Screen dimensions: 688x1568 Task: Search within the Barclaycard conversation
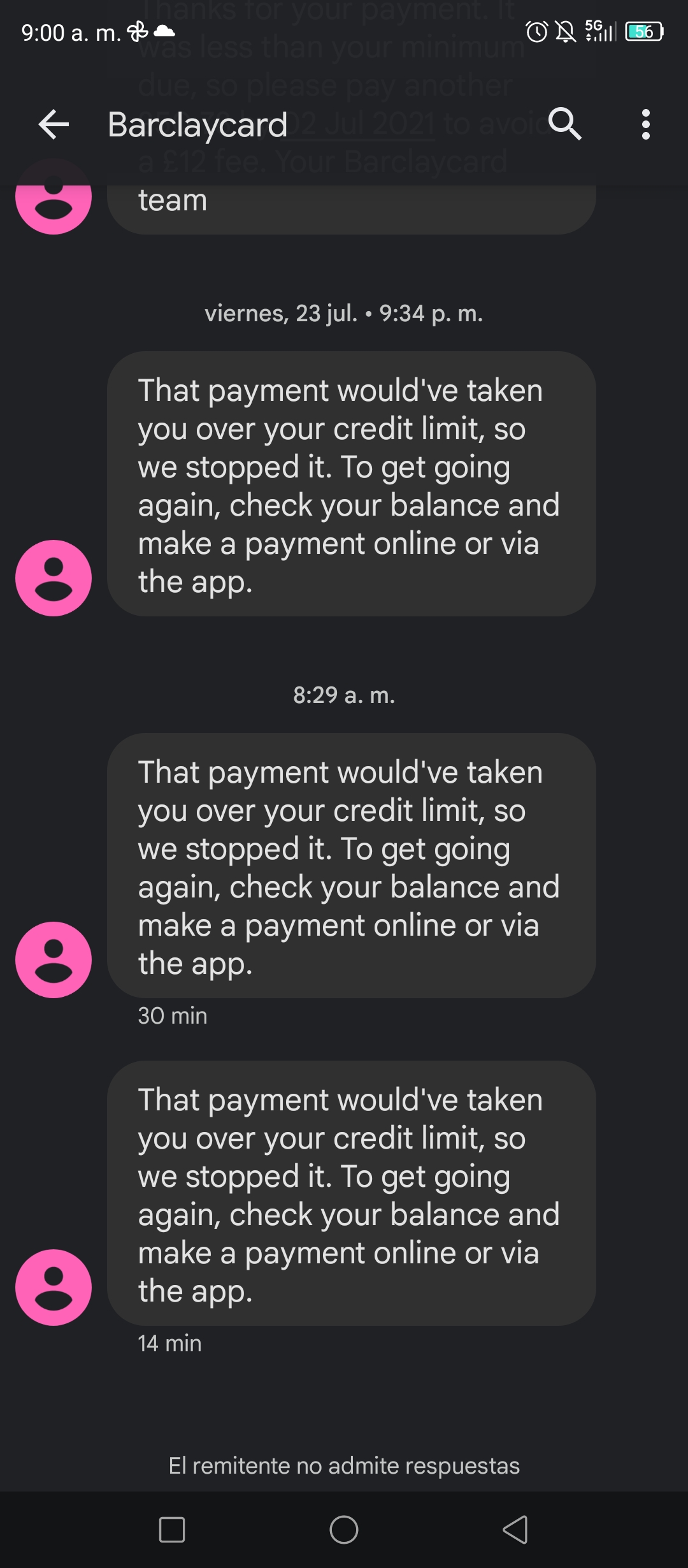coord(565,124)
